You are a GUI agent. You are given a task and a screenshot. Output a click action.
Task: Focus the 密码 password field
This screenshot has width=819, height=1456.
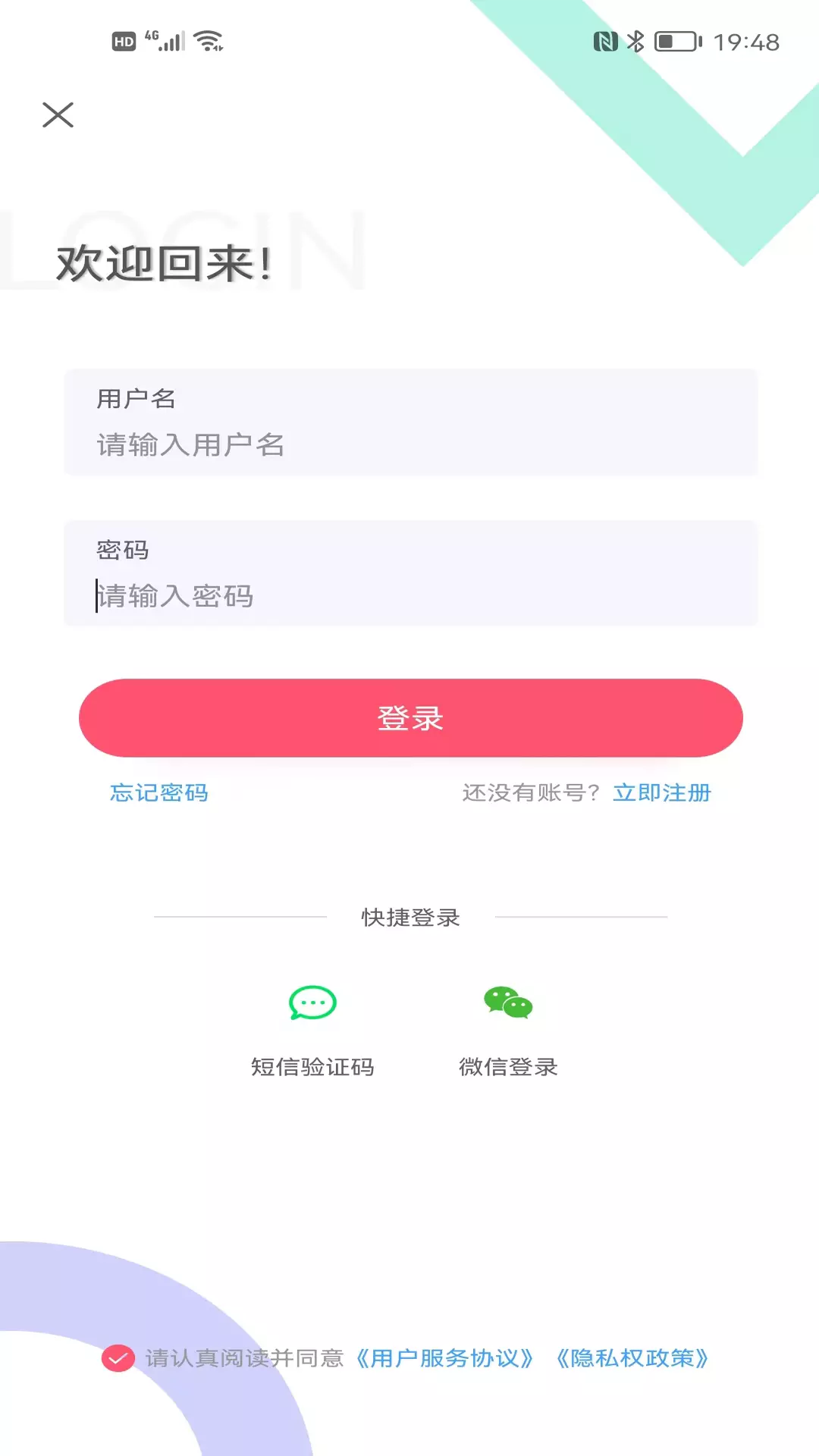(410, 573)
